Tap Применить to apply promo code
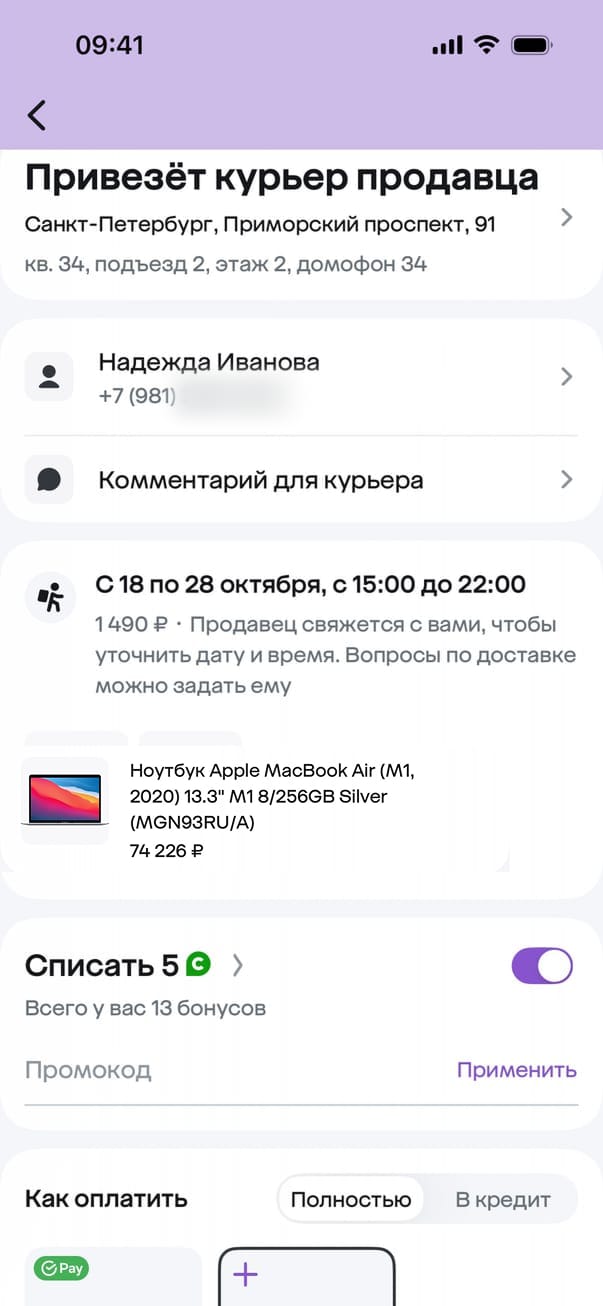 tap(516, 1070)
